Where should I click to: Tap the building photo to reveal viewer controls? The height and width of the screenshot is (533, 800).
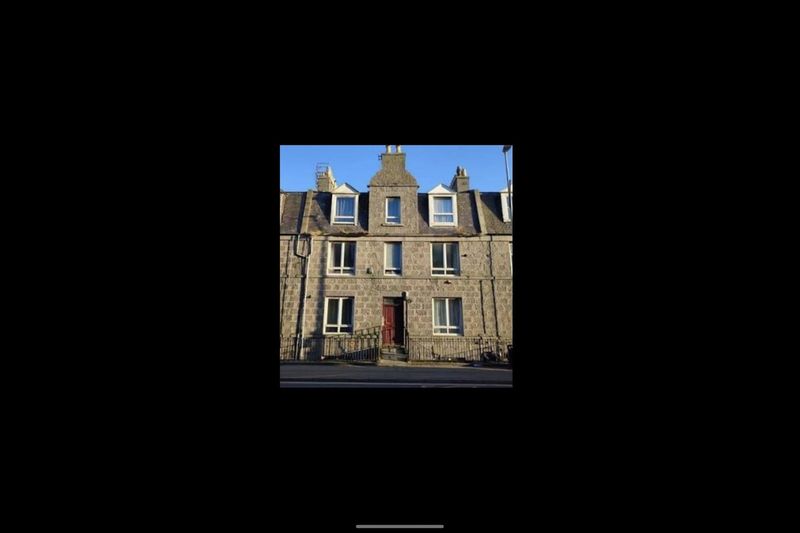pyautogui.click(x=396, y=266)
